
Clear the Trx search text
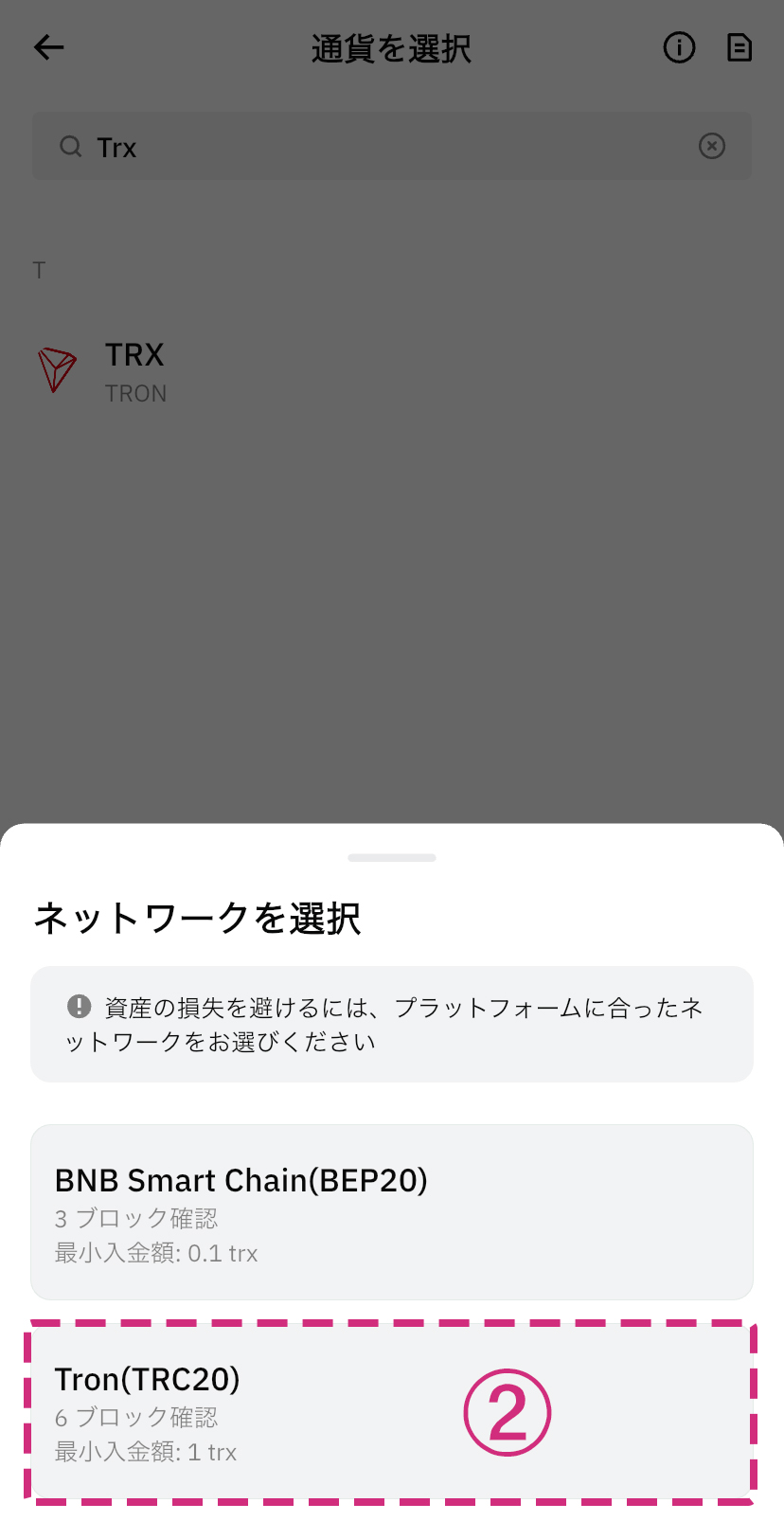[712, 146]
